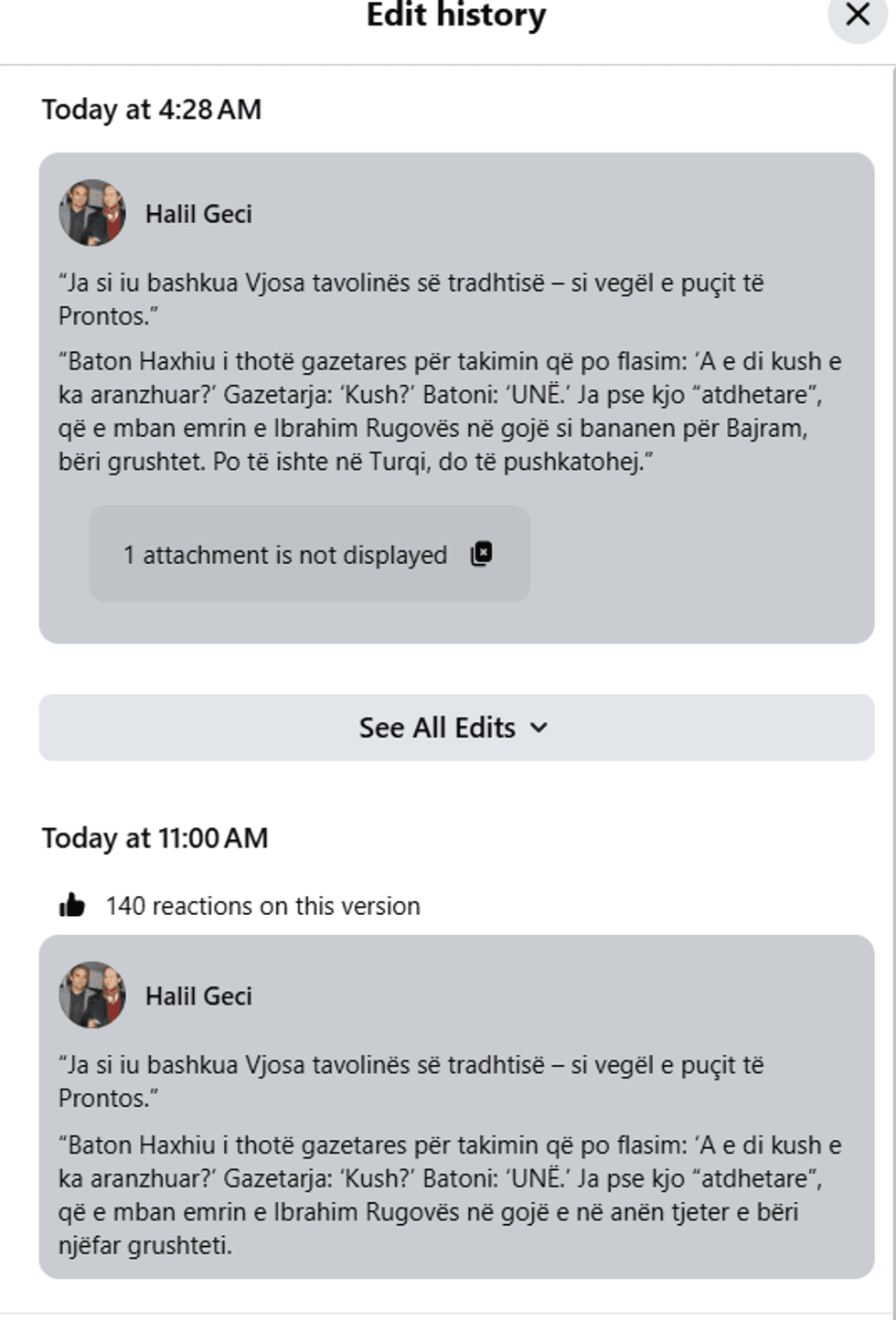Close the Edit history dialog

[x=857, y=16]
